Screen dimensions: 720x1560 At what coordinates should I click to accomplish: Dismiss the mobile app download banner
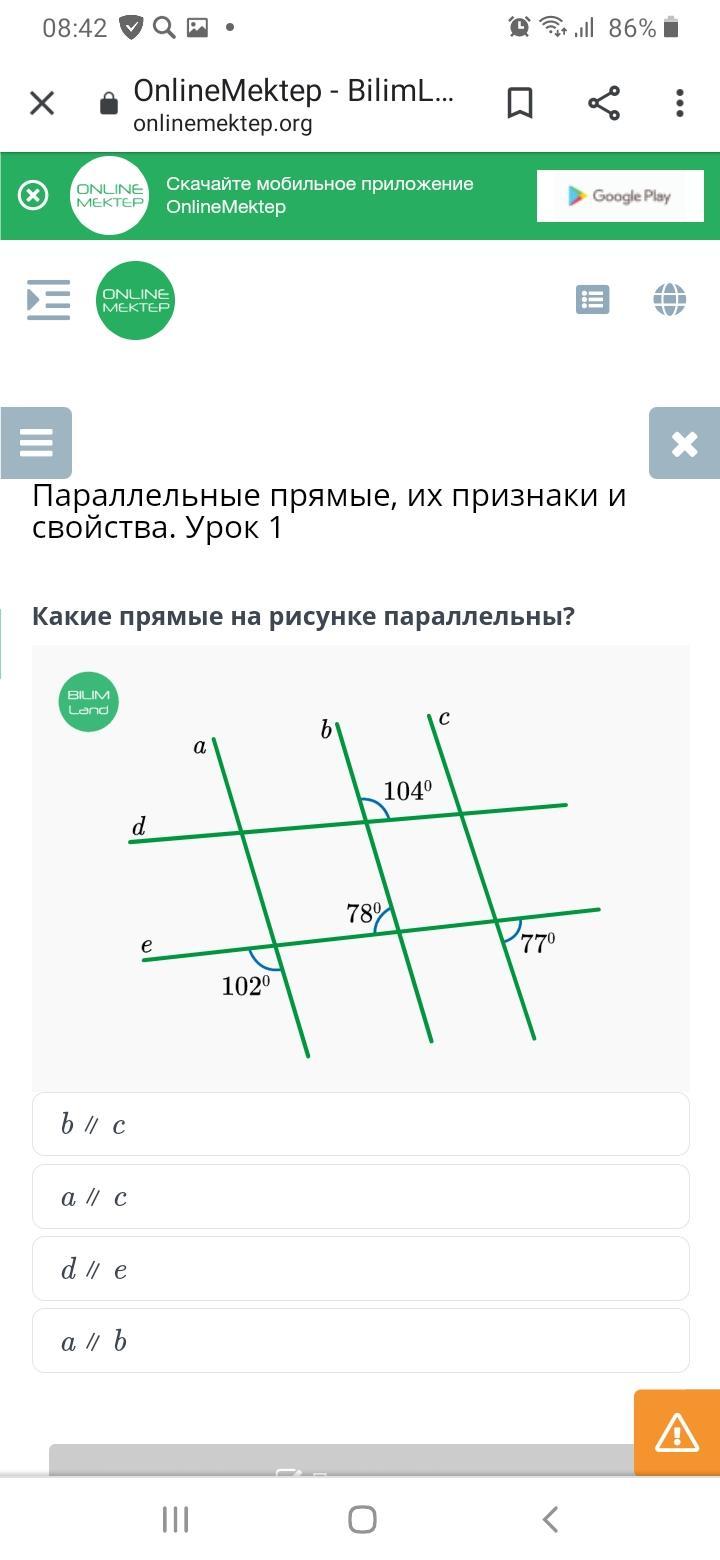pyautogui.click(x=33, y=195)
